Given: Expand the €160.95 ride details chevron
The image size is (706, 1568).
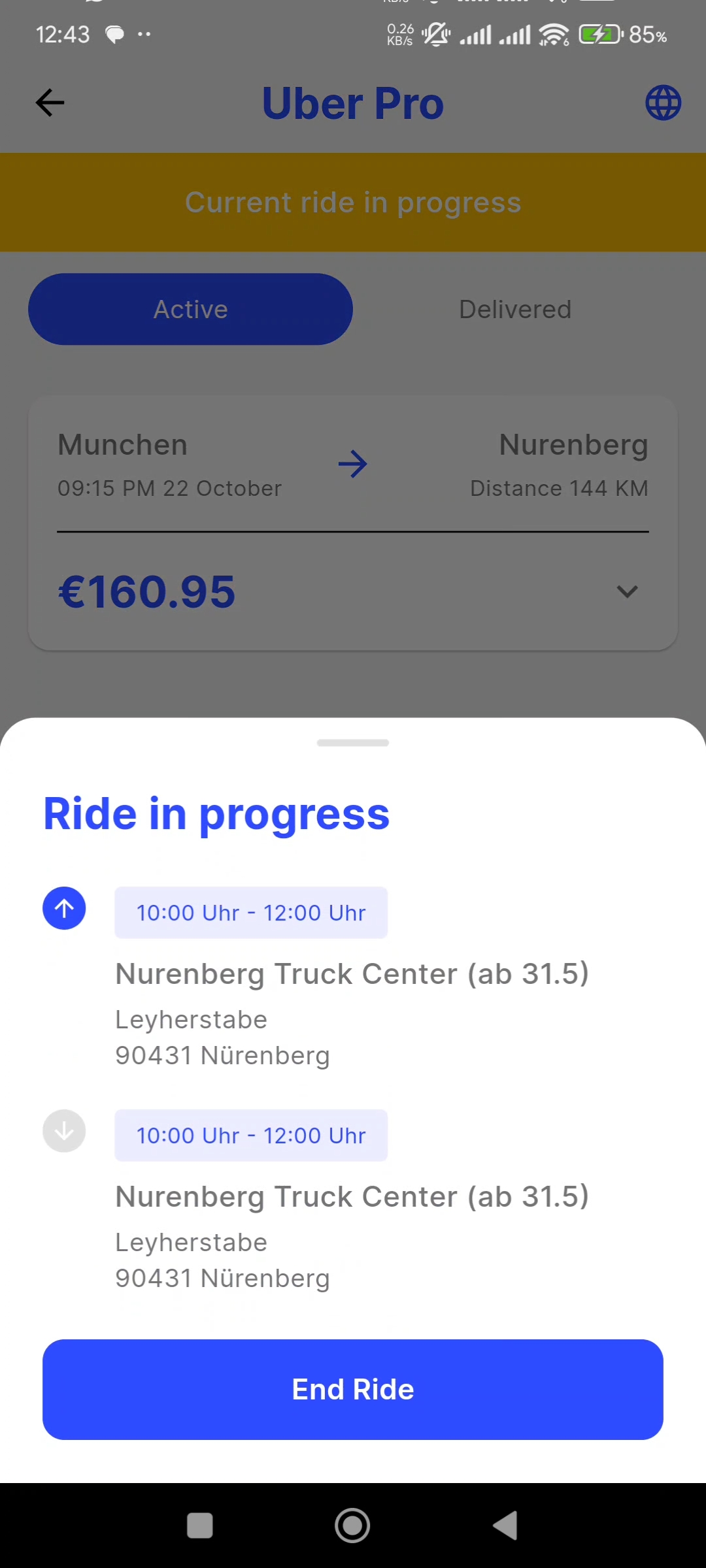Looking at the screenshot, I should (627, 591).
